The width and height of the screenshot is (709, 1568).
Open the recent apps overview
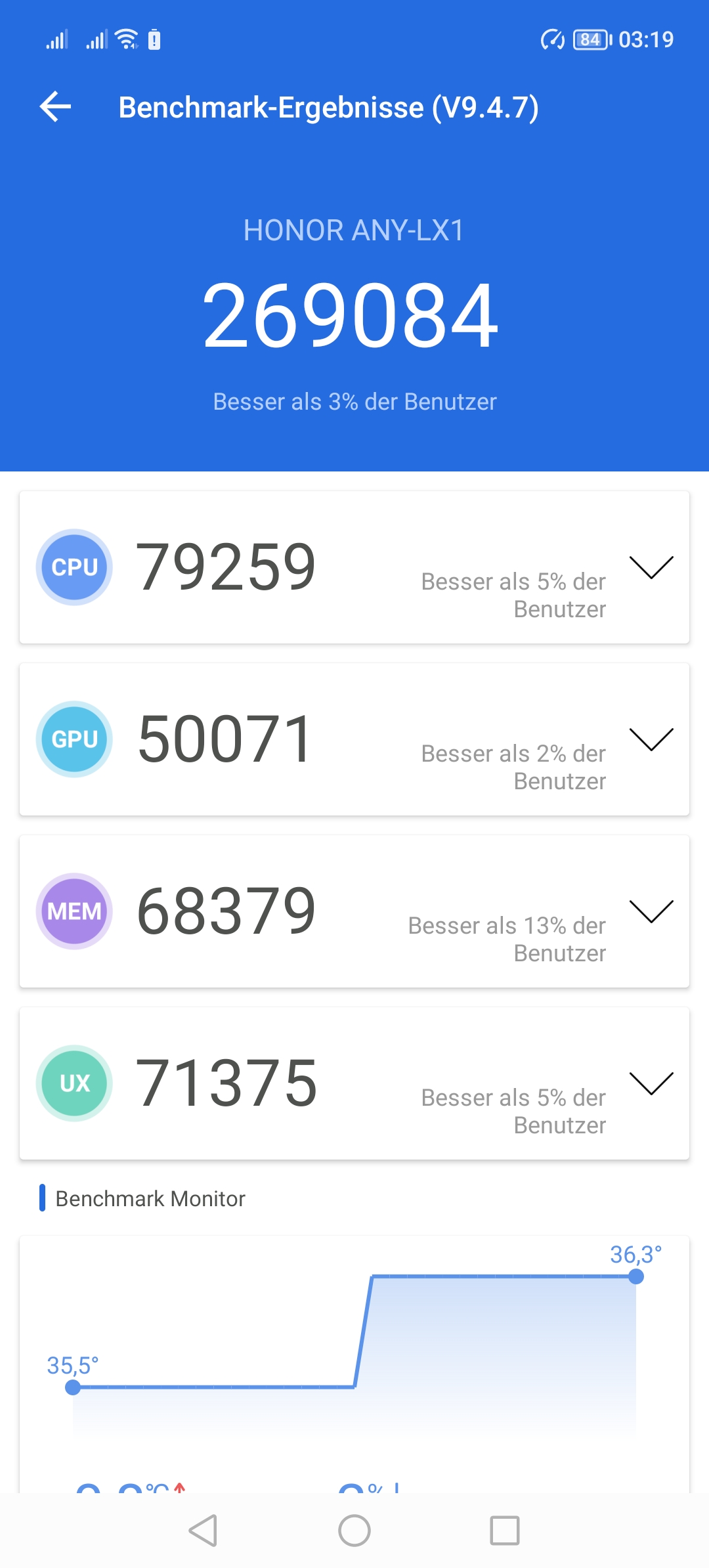point(505,1531)
